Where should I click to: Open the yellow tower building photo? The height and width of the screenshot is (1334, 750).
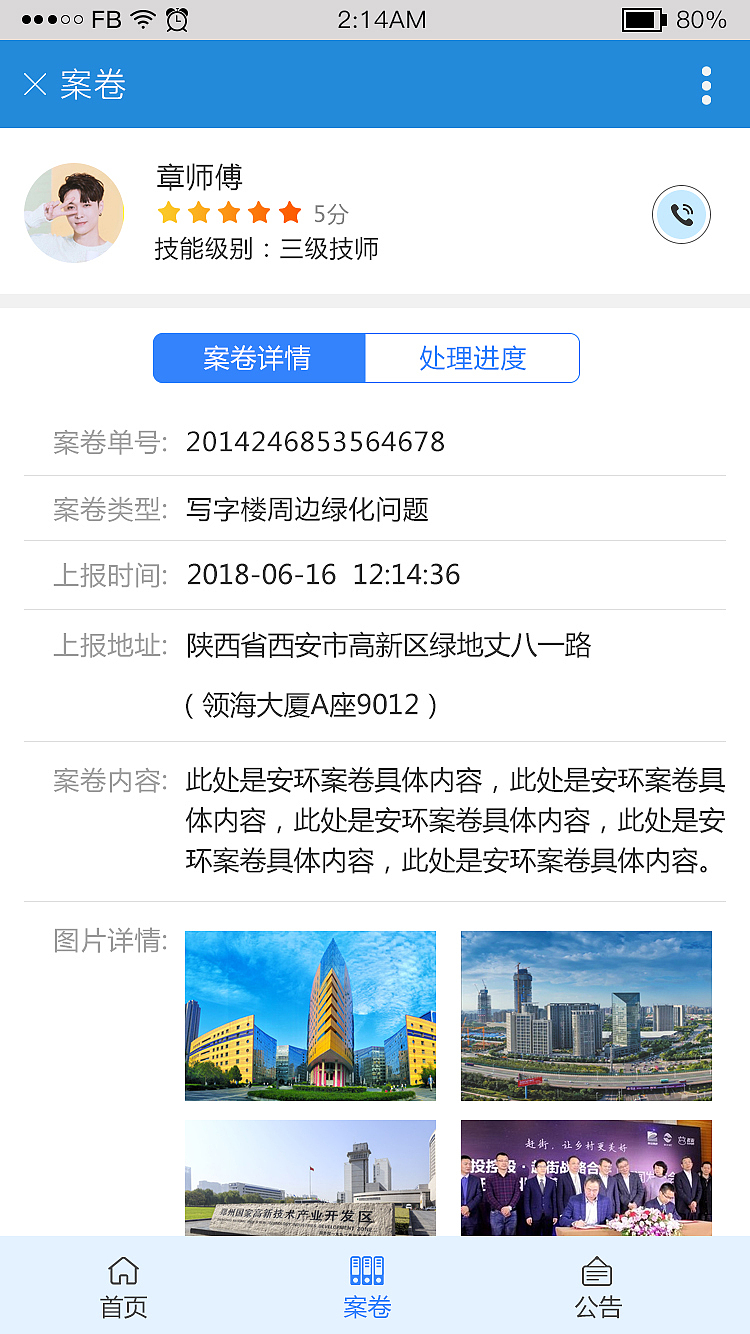coord(310,1015)
